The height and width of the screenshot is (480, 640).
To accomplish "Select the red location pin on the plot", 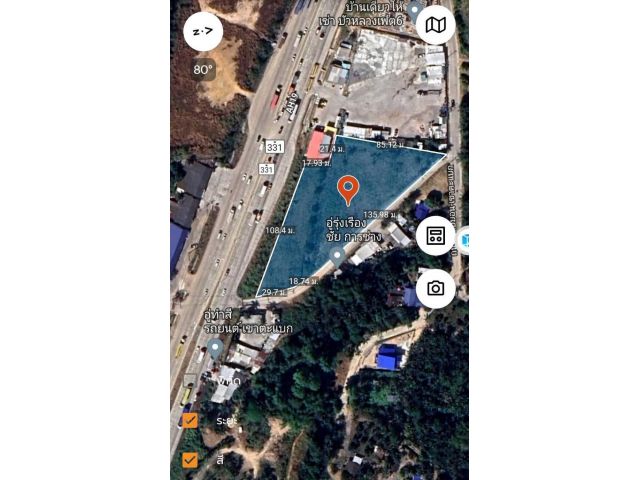I will pyautogui.click(x=348, y=188).
